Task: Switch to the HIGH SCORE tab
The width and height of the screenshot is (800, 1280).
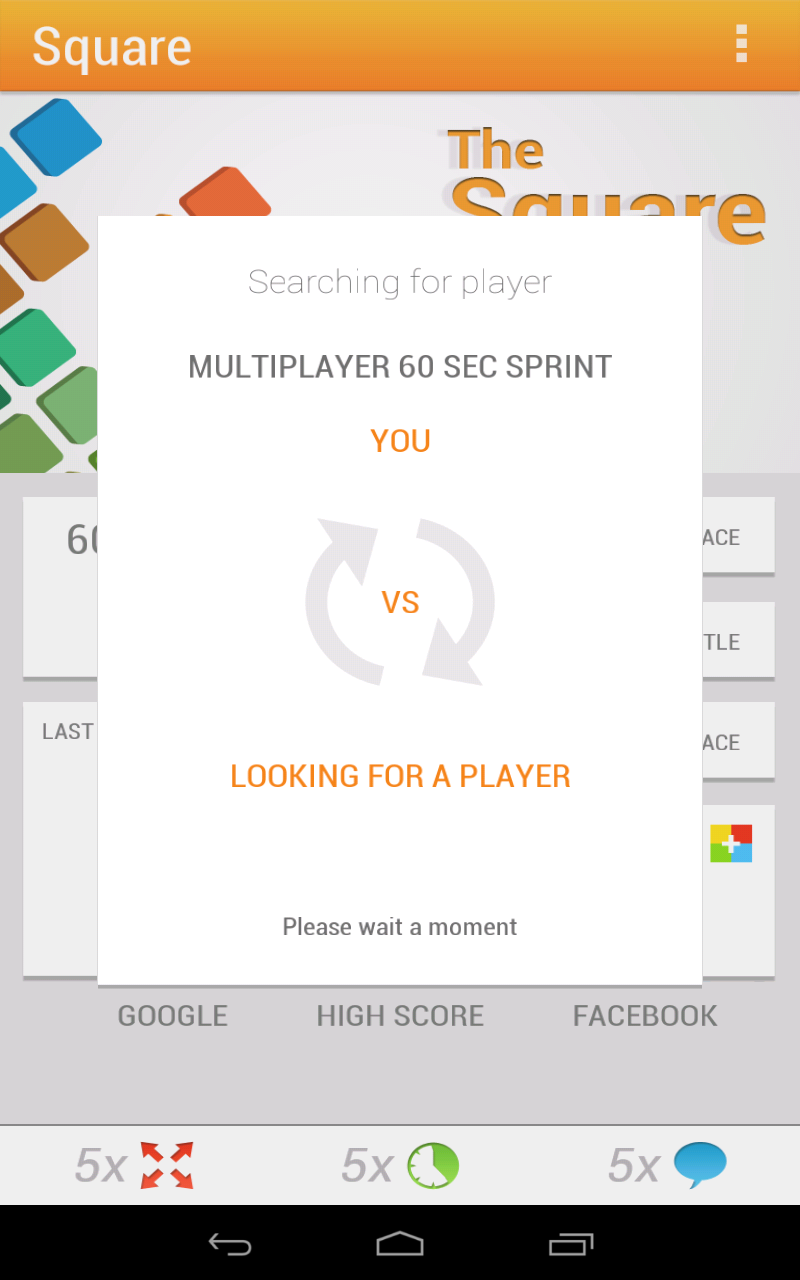Action: click(400, 1015)
